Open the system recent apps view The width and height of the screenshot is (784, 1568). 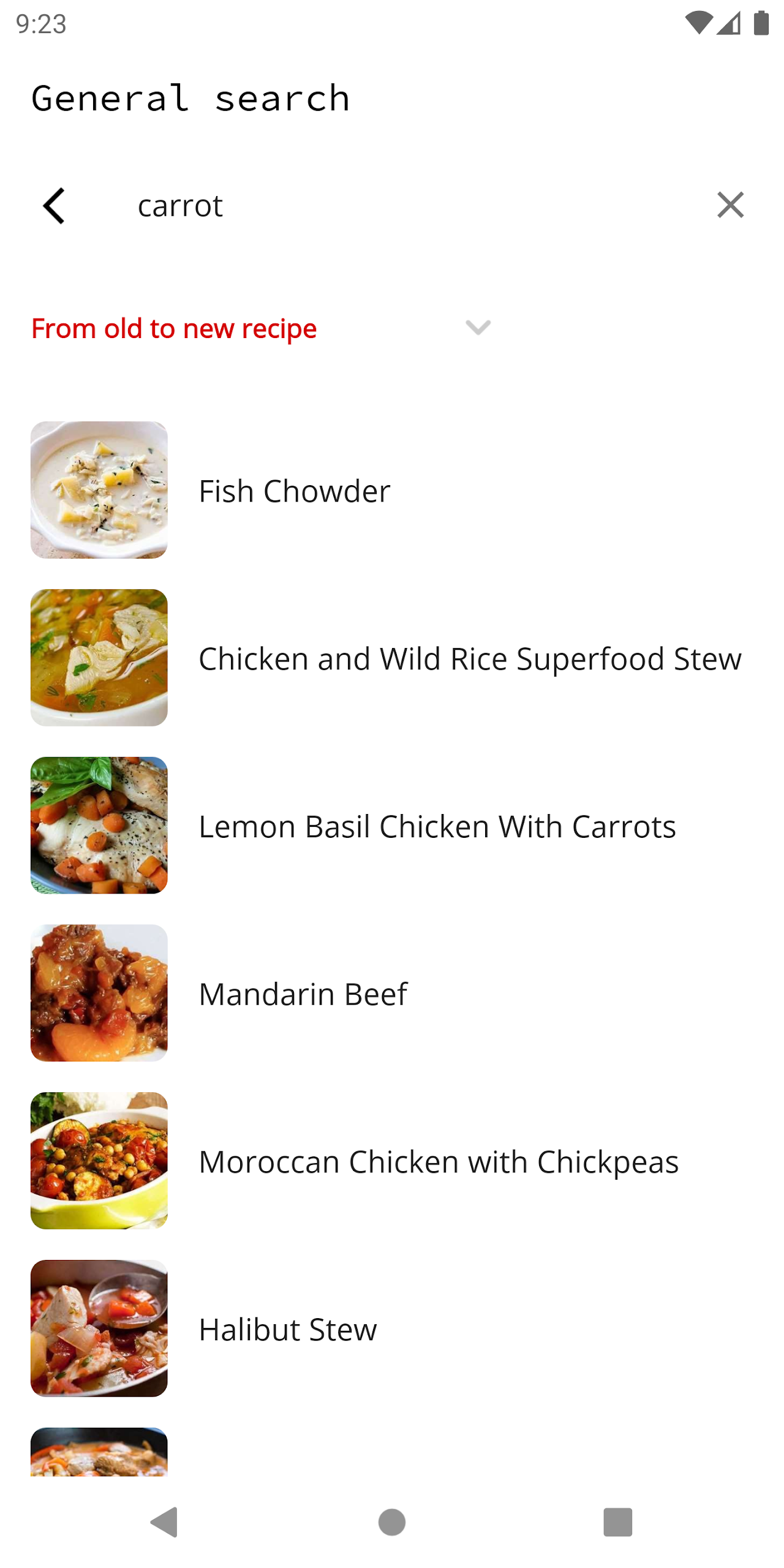click(617, 1522)
